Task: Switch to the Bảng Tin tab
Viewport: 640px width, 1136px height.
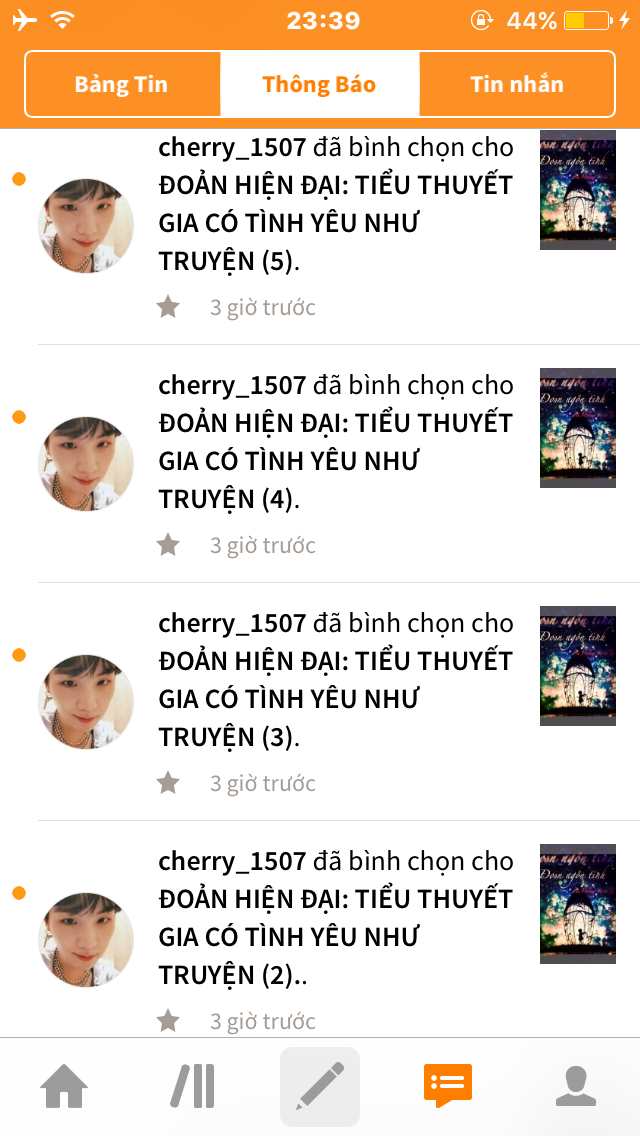Action: (x=122, y=84)
